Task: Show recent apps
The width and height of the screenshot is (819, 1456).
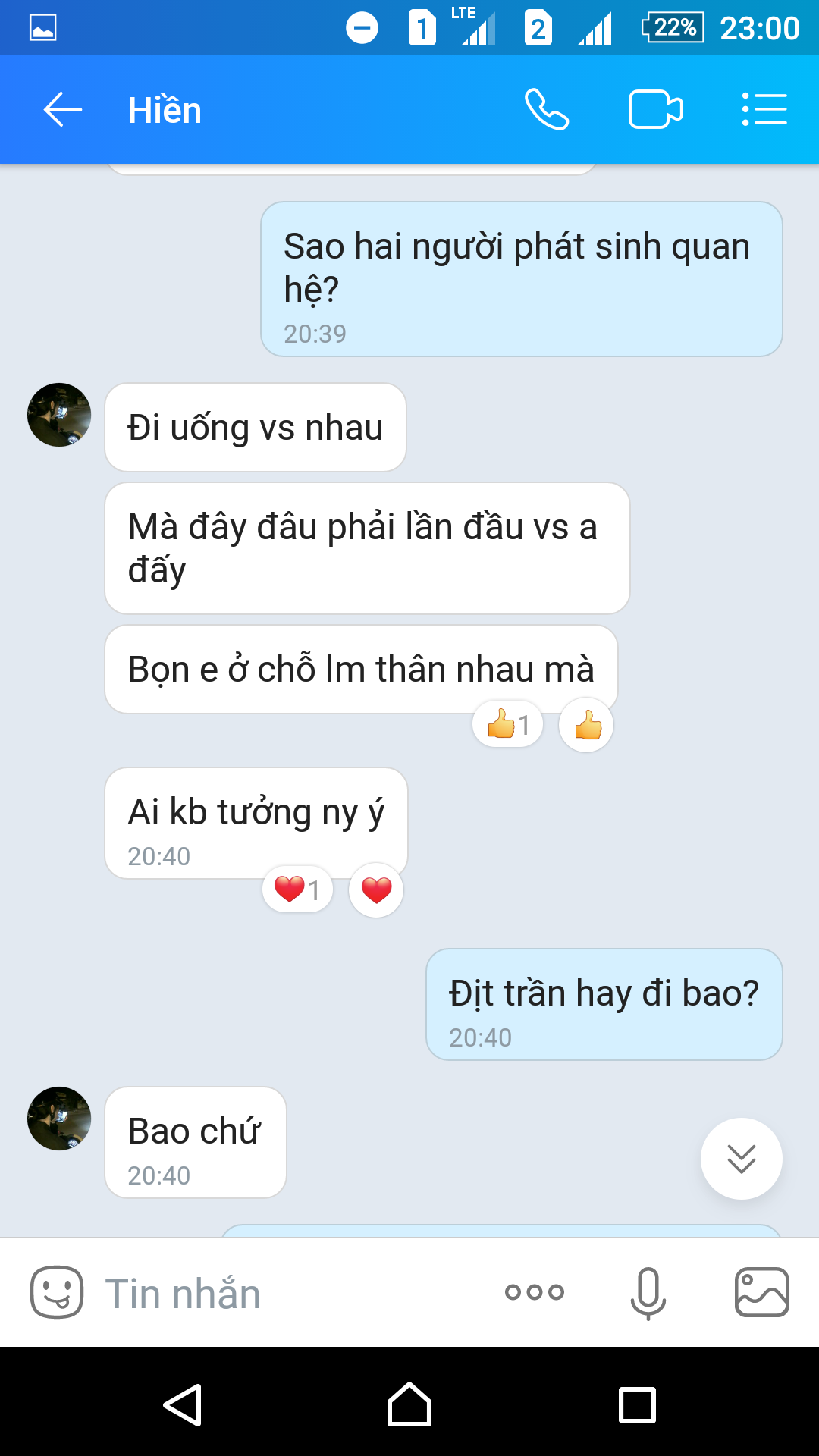Action: point(637,1404)
